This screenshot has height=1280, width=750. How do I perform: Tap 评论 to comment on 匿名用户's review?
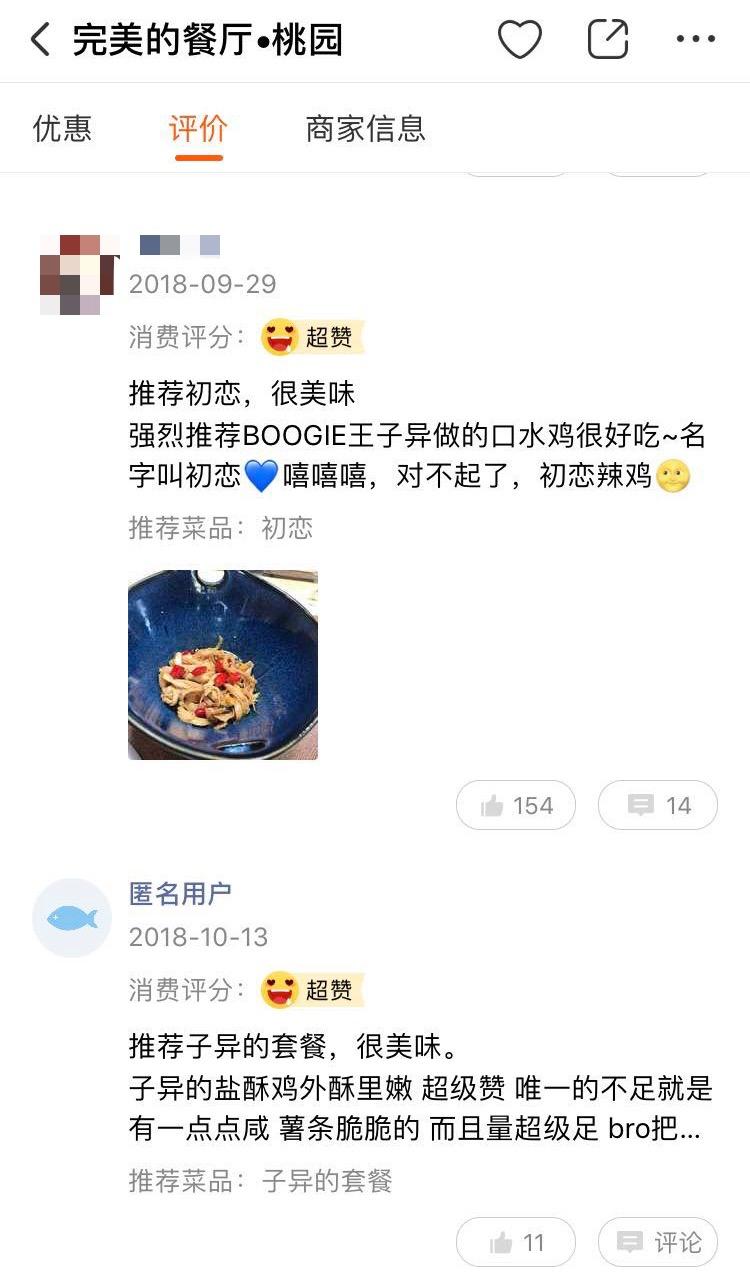[658, 1243]
